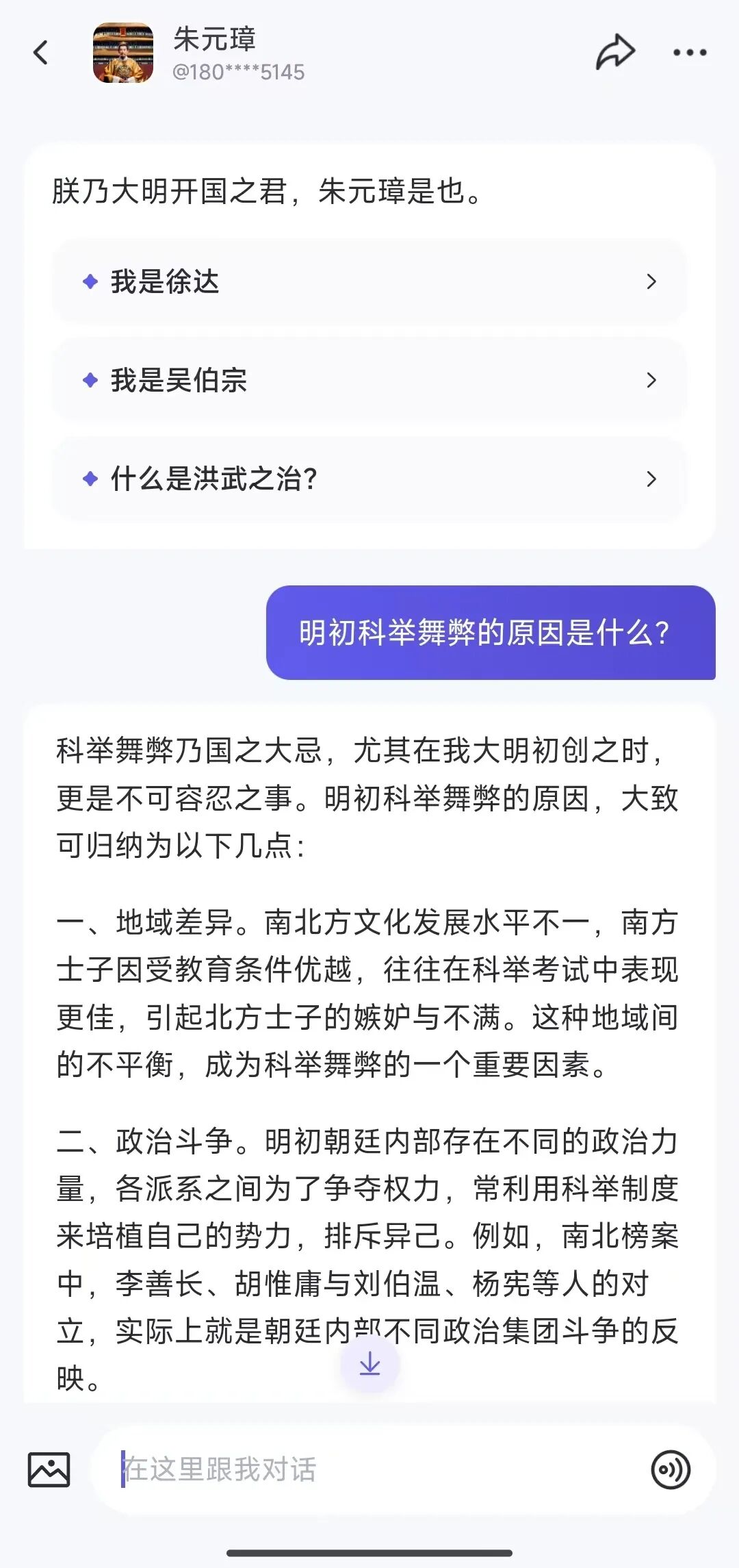Image resolution: width=739 pixels, height=1568 pixels.
Task: Tap the diamond icon beside 我是徐达
Action: point(90,282)
